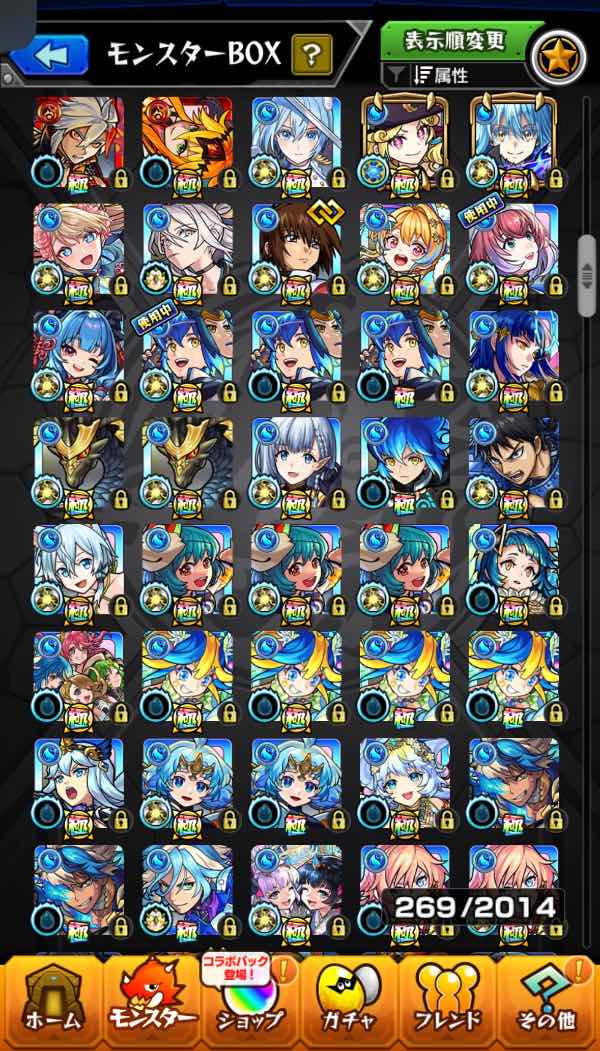Select the brown-haired monster with gold chain badge

tap(296, 250)
